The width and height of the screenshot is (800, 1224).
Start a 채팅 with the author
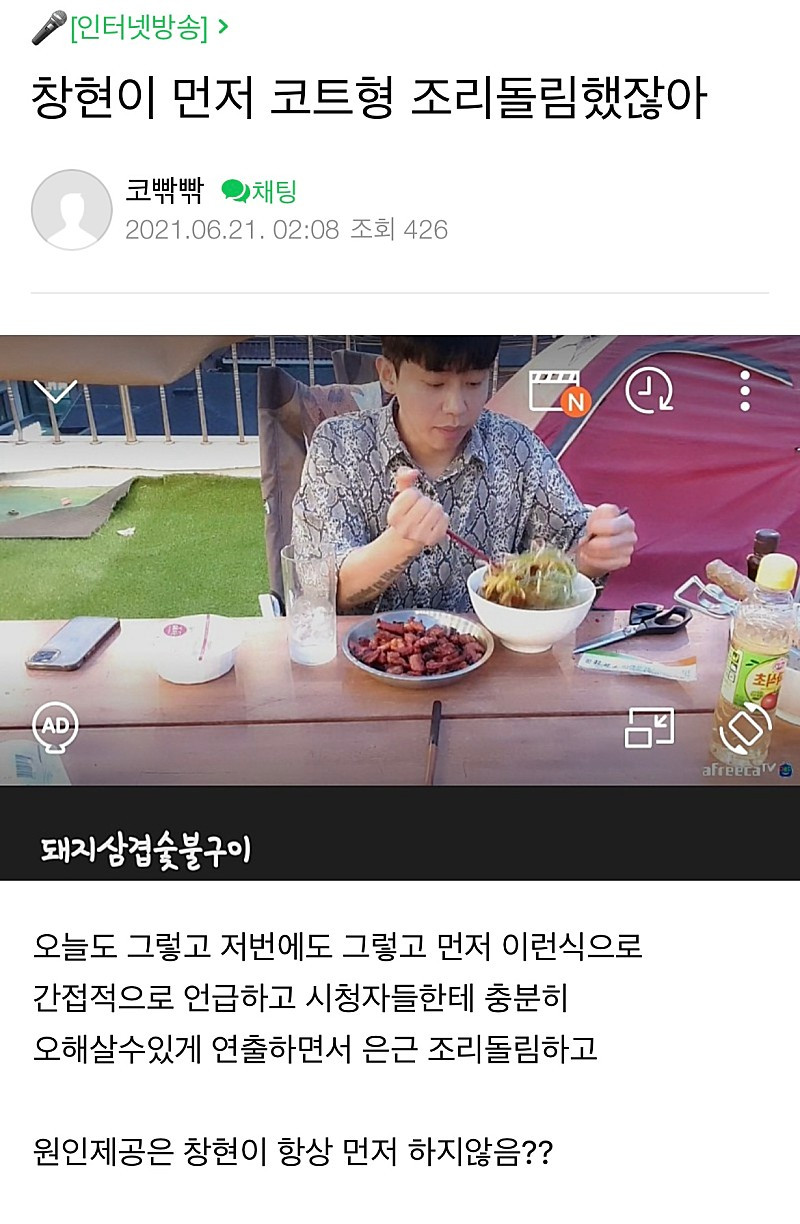click(260, 191)
